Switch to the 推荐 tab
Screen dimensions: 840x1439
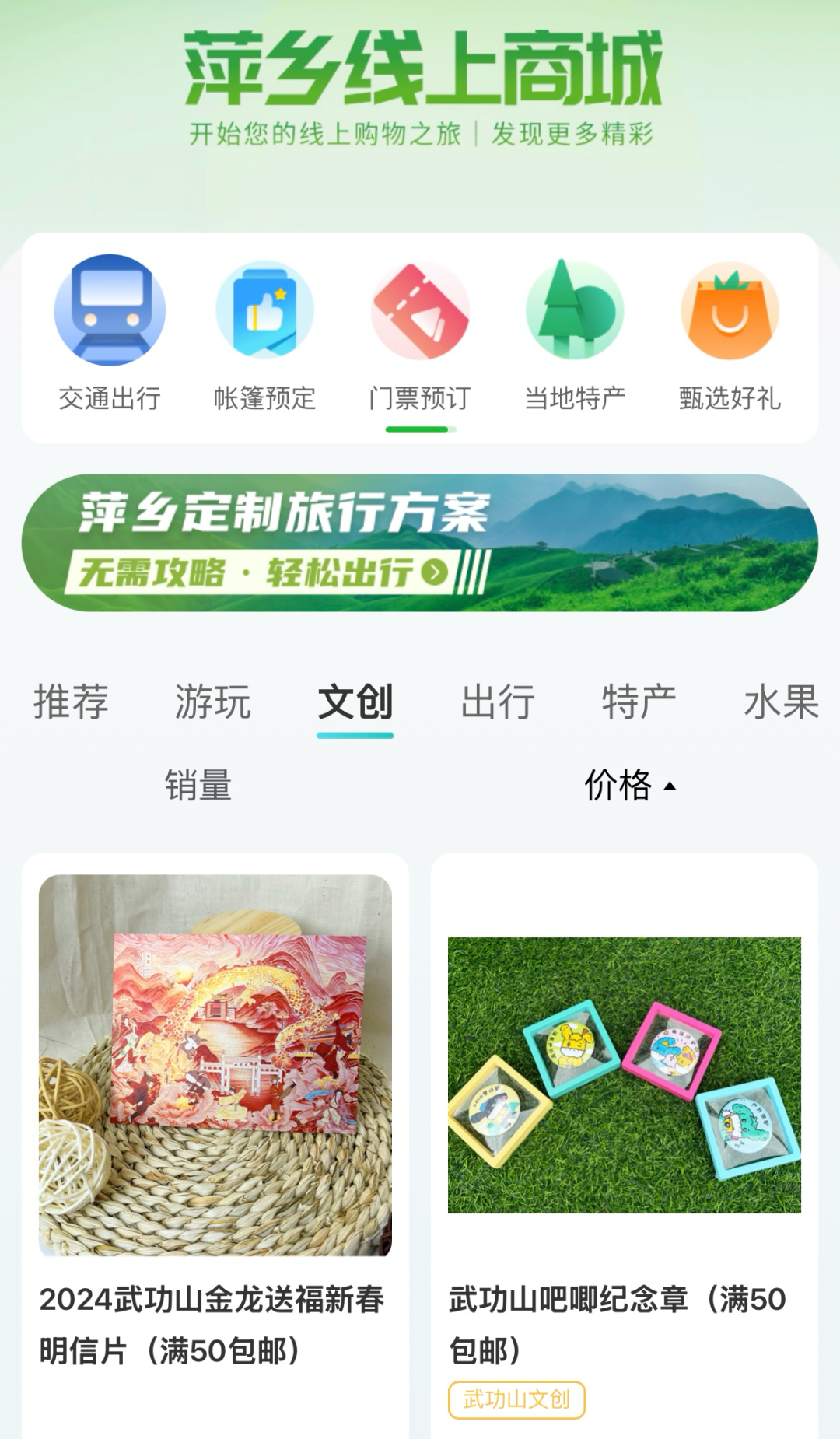(71, 702)
